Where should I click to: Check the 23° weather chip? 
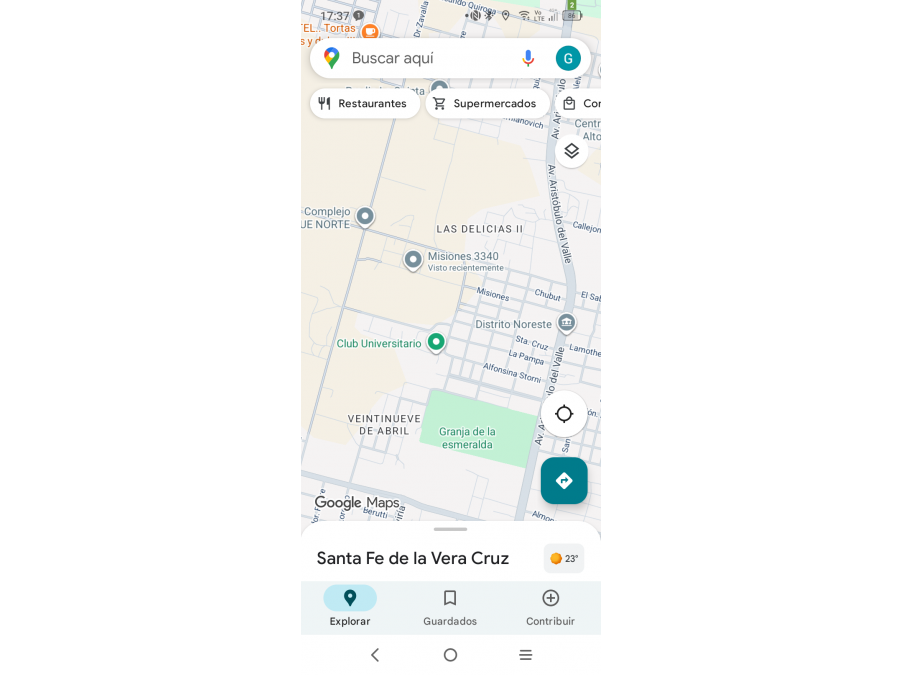pyautogui.click(x=564, y=558)
